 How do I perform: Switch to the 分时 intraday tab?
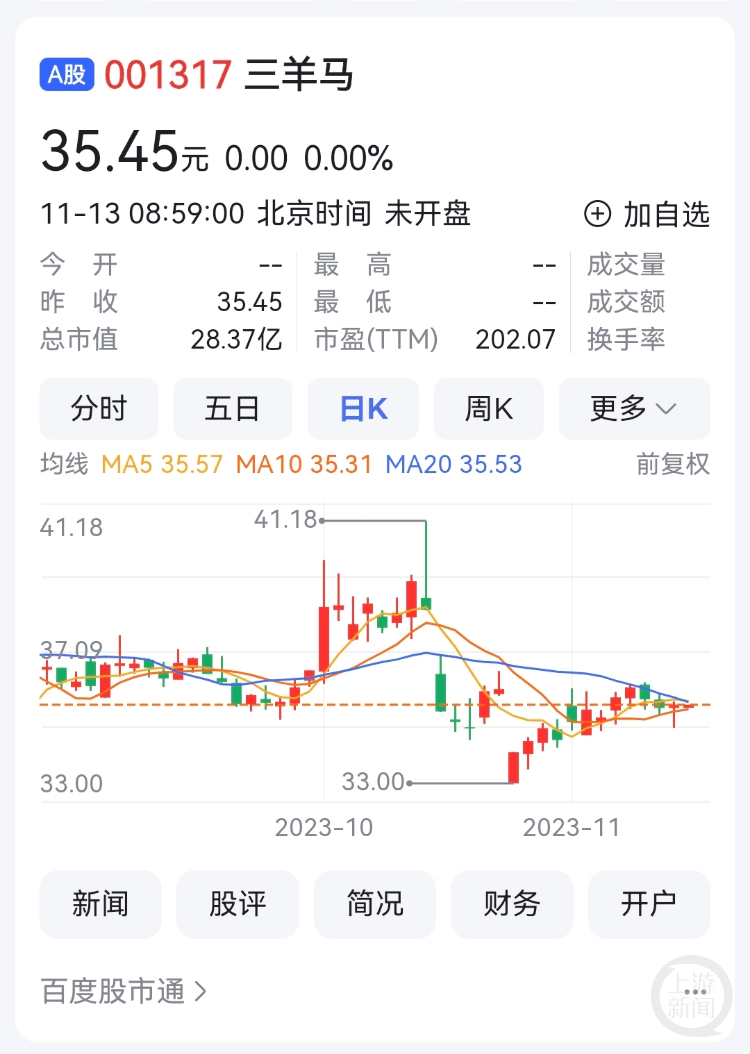[x=99, y=408]
